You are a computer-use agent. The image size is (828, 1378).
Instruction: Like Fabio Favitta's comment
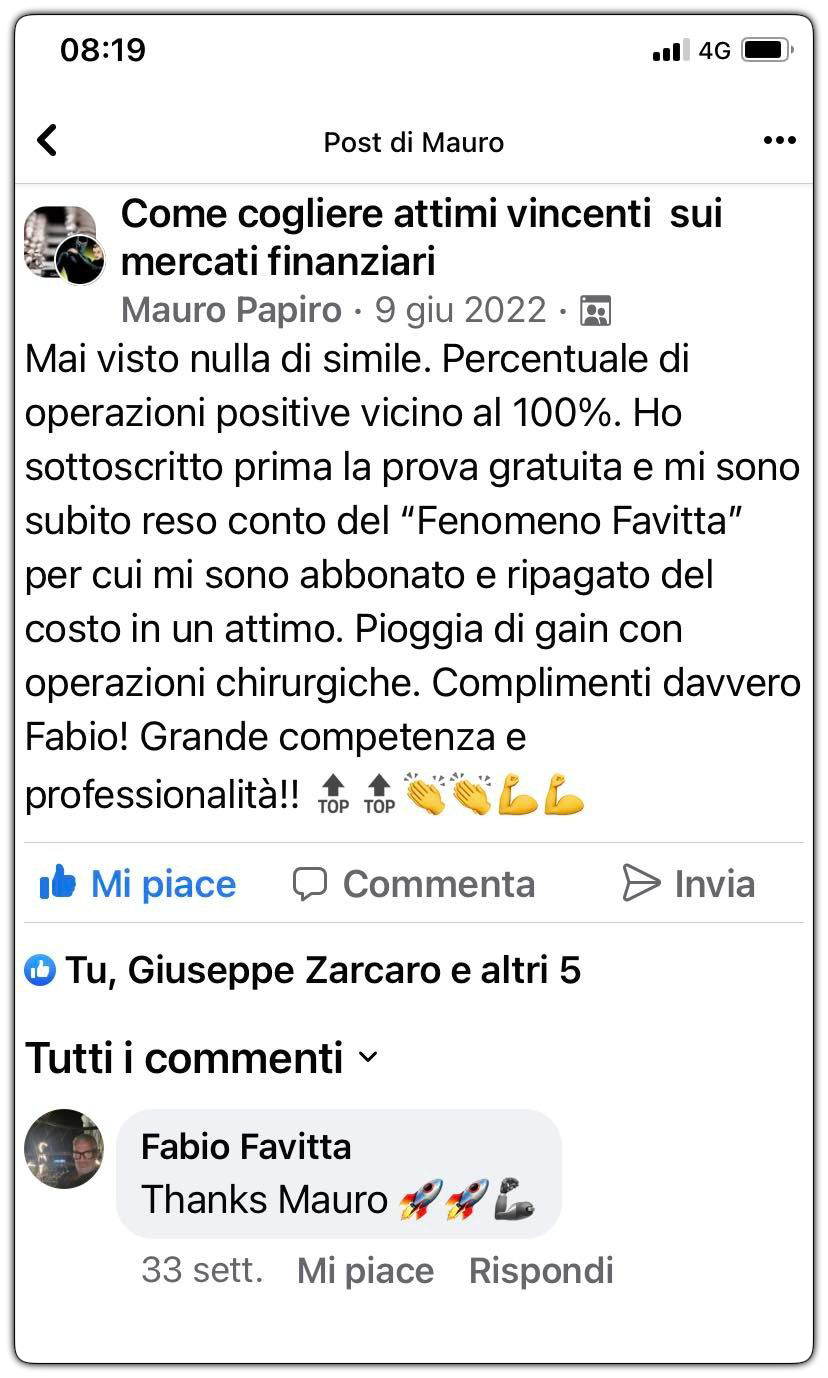pyautogui.click(x=365, y=1271)
